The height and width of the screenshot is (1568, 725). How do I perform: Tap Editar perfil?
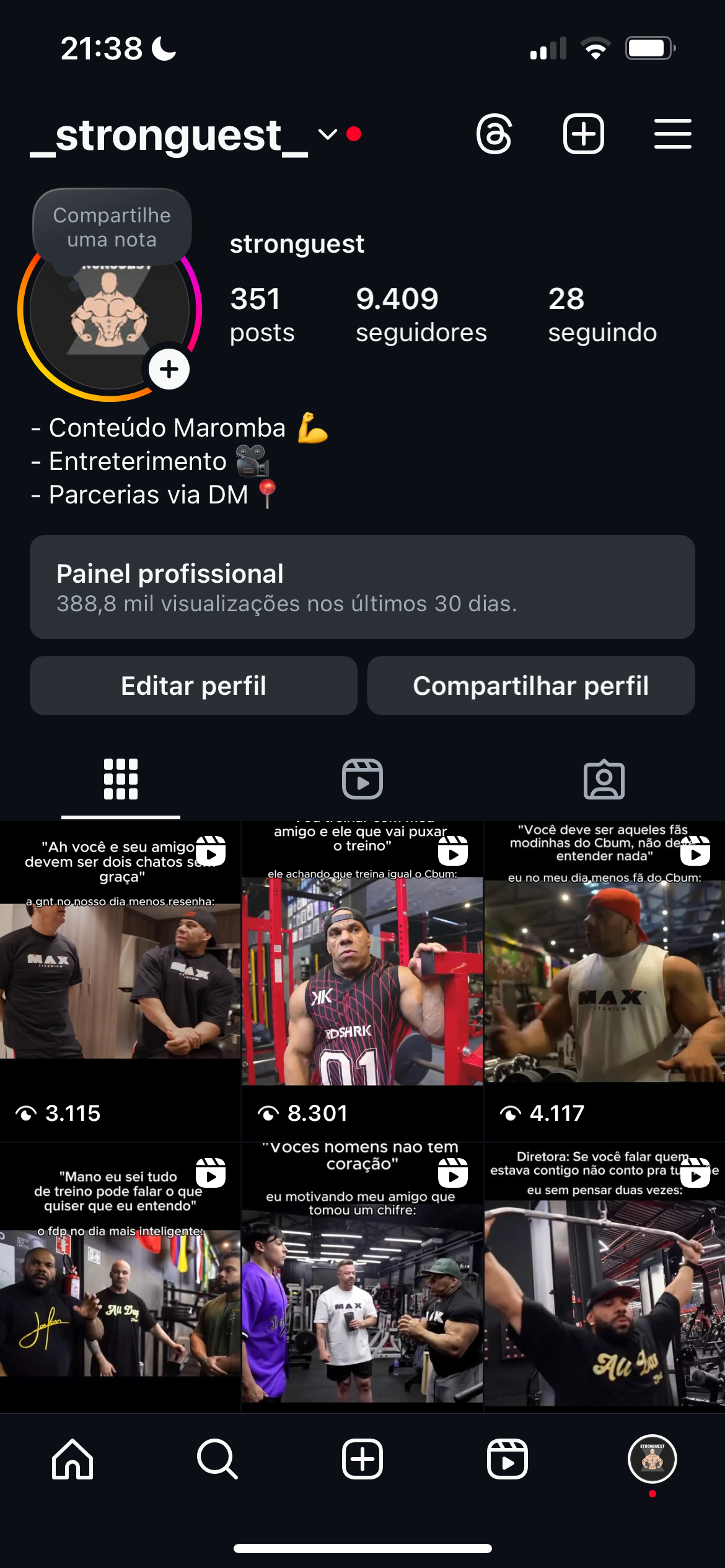(193, 686)
